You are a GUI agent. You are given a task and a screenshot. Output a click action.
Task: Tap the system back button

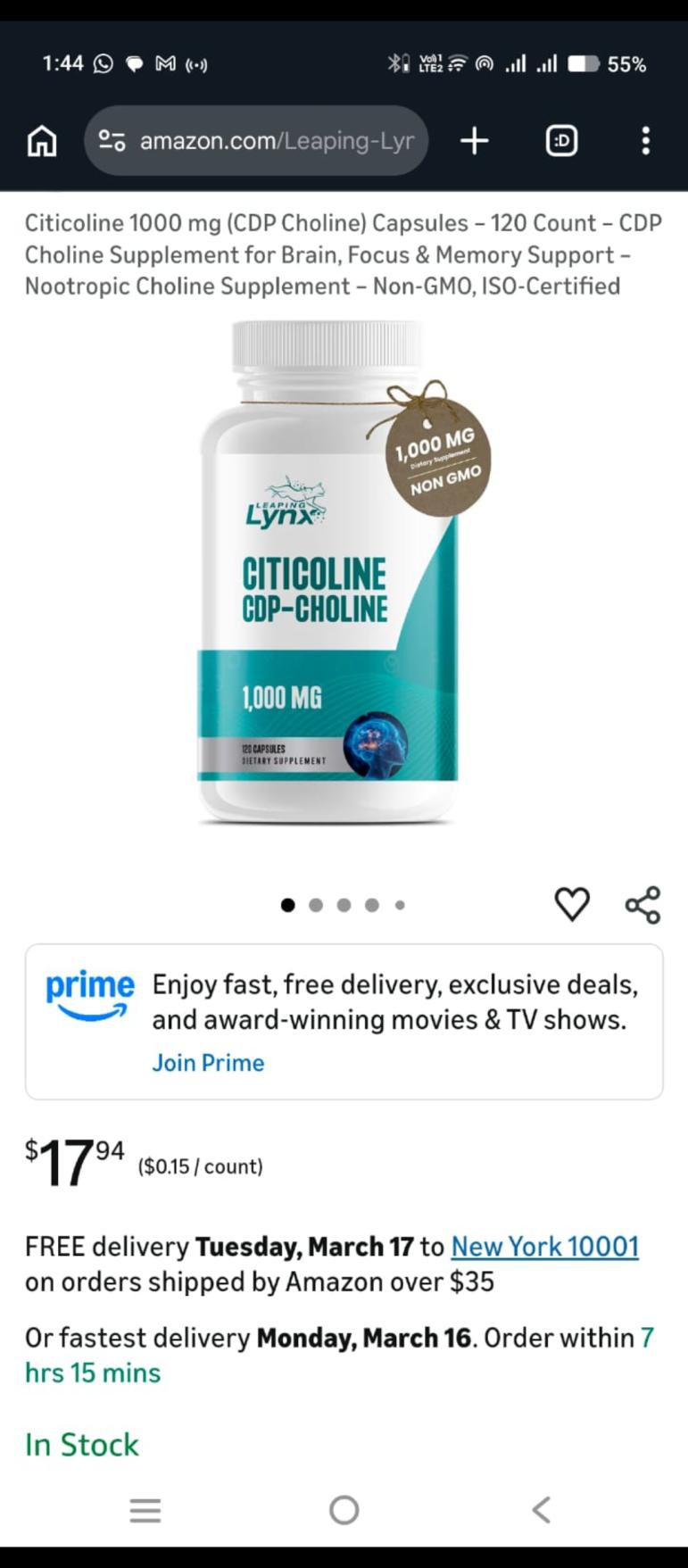[541, 1509]
